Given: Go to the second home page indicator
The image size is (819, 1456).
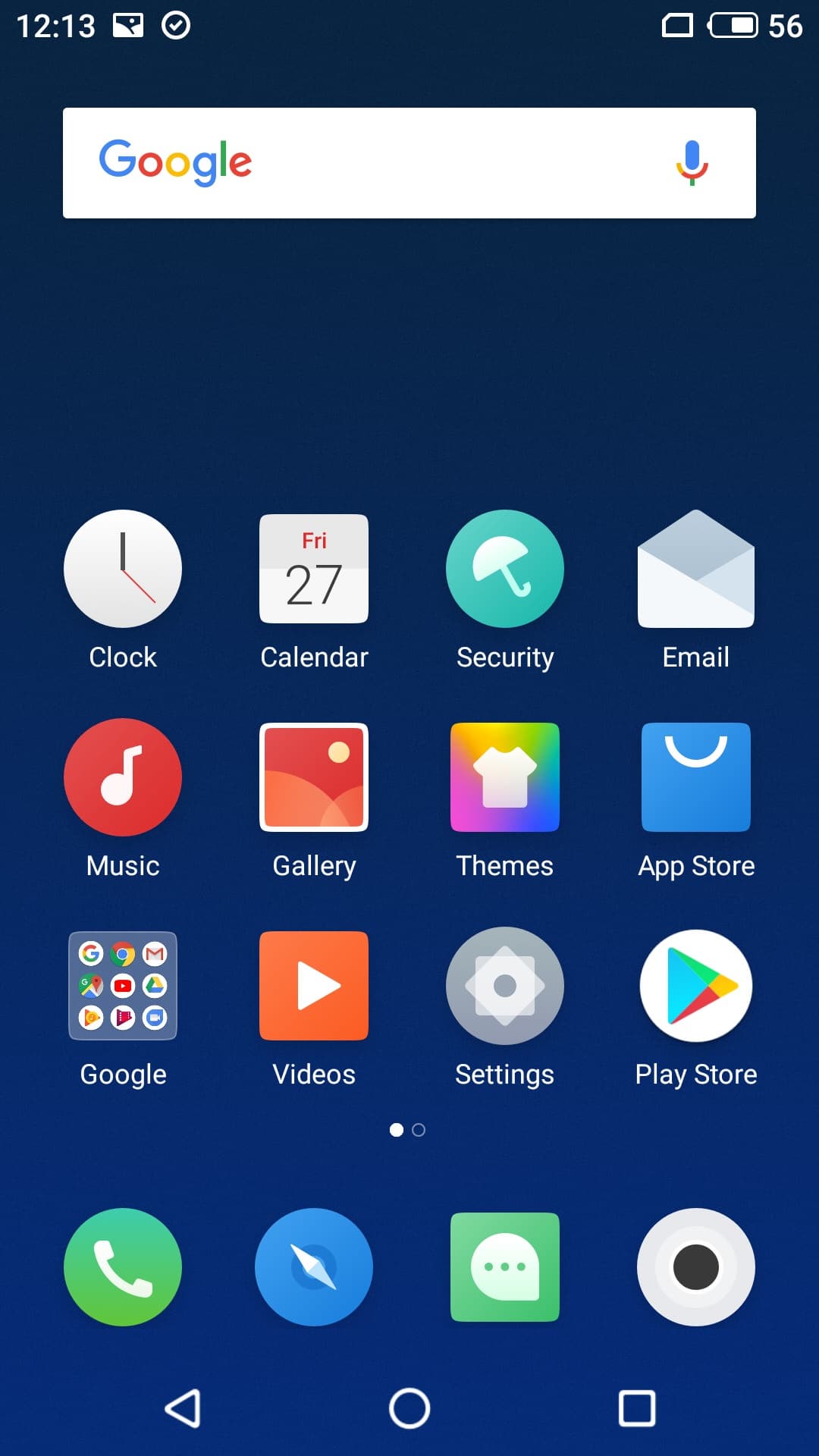Looking at the screenshot, I should (419, 1130).
